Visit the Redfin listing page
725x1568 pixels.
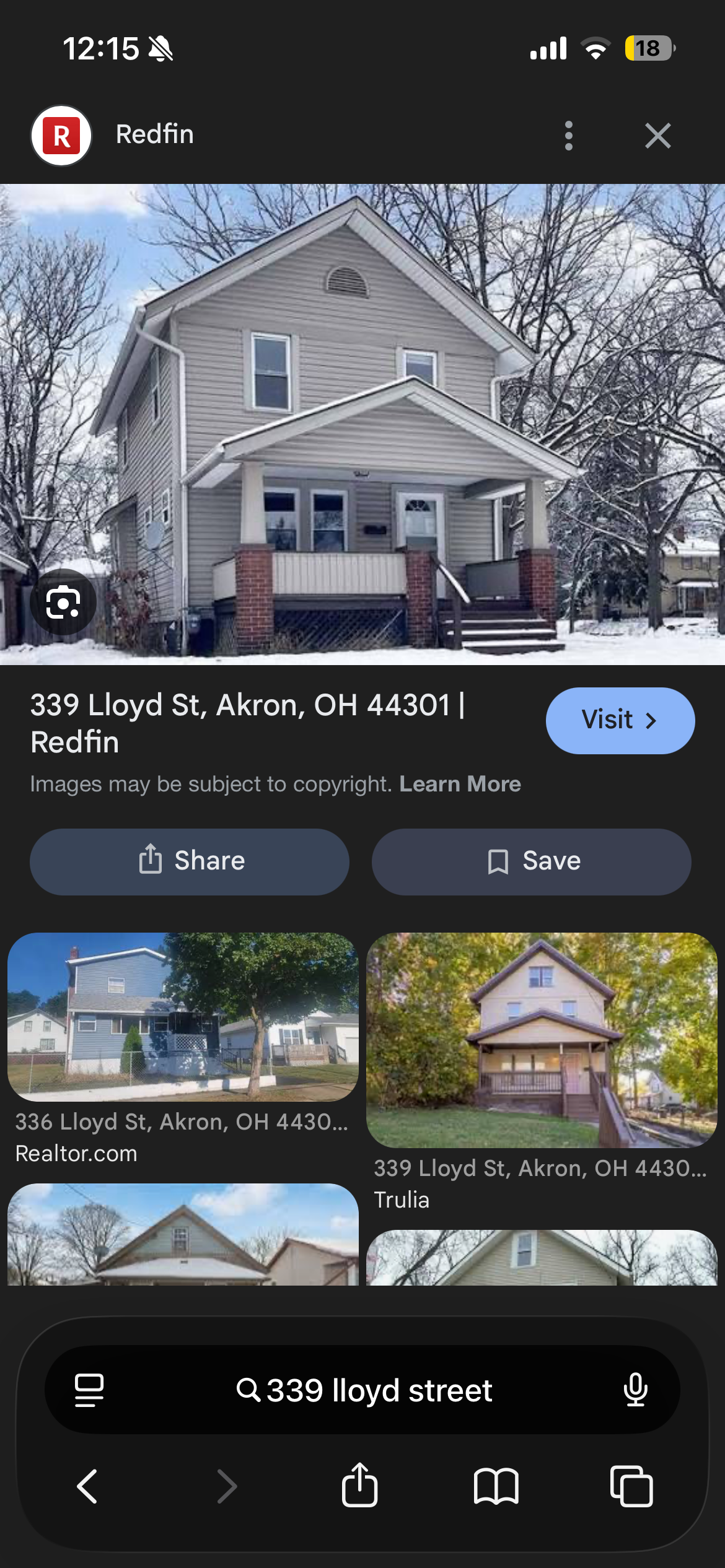tap(620, 720)
